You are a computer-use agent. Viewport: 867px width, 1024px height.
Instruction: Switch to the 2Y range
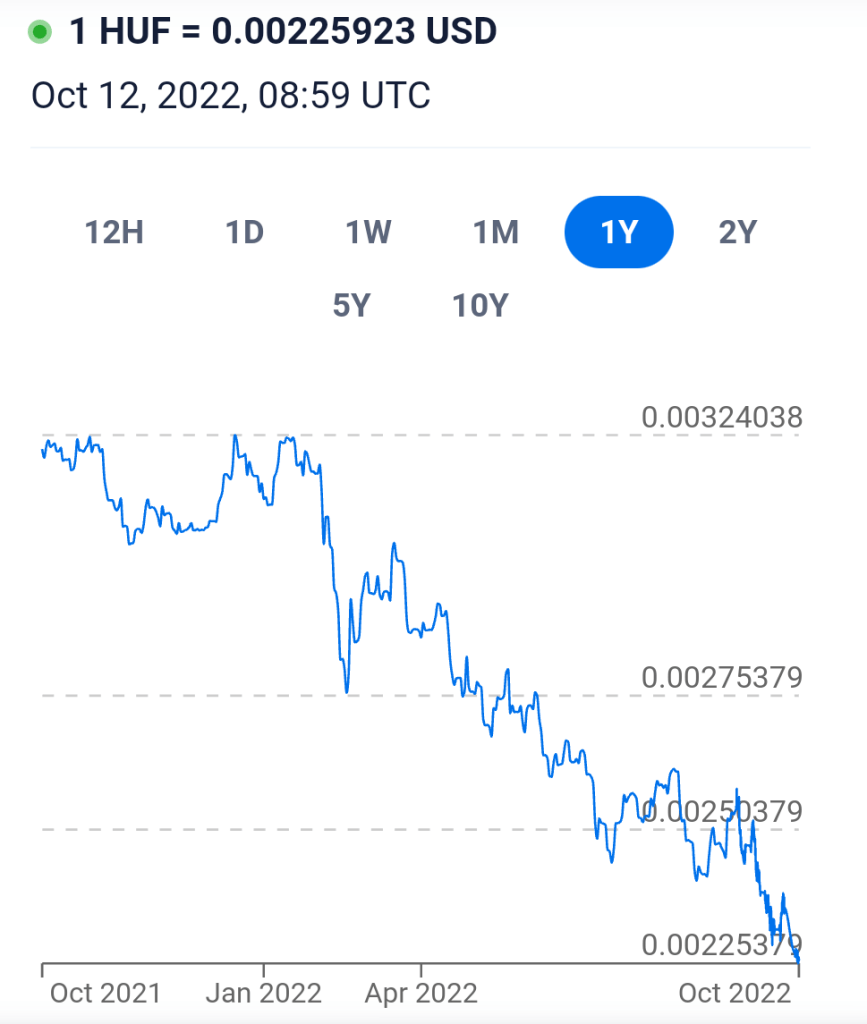[738, 232]
